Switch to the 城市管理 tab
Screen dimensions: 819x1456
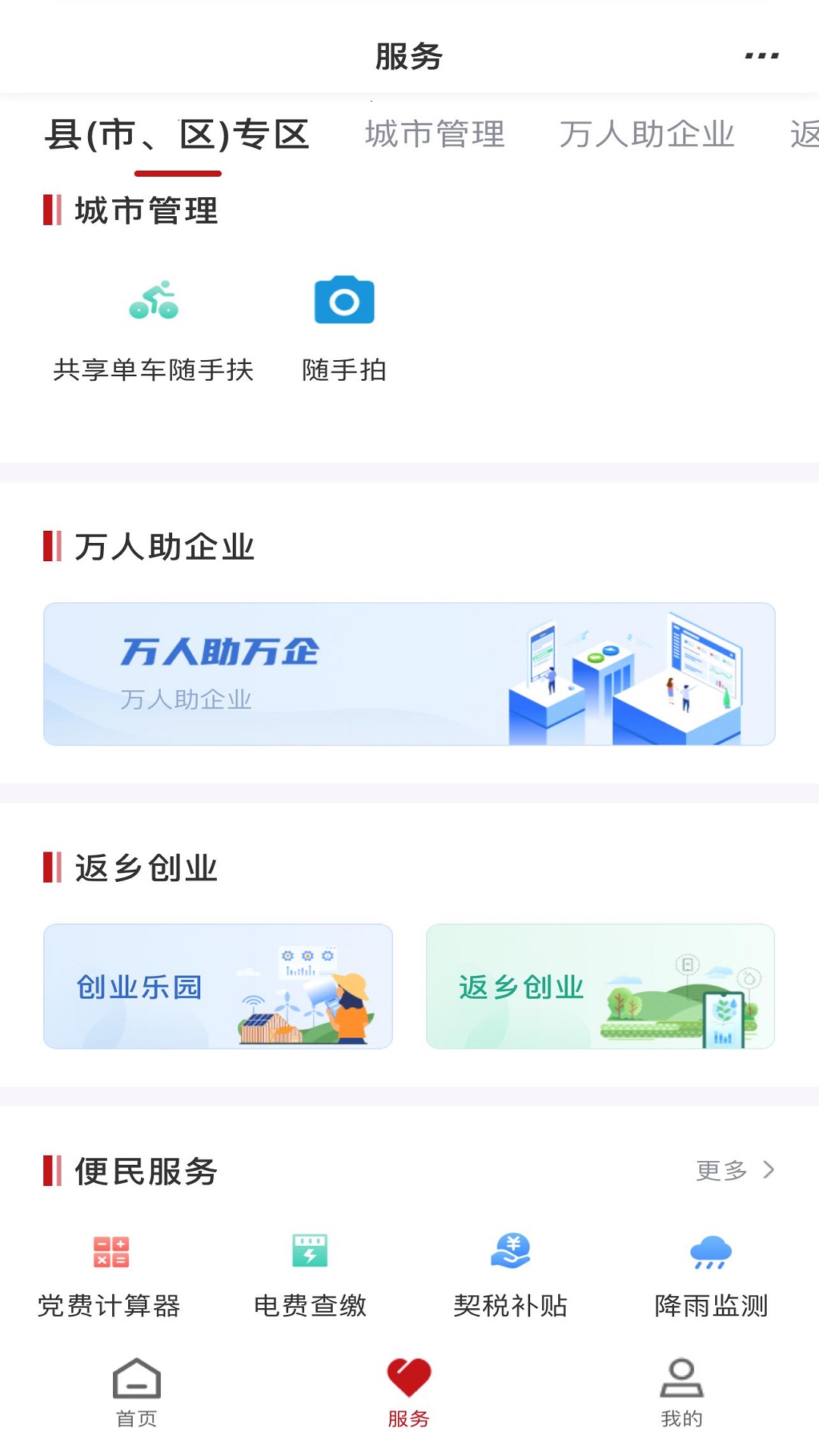[x=436, y=135]
